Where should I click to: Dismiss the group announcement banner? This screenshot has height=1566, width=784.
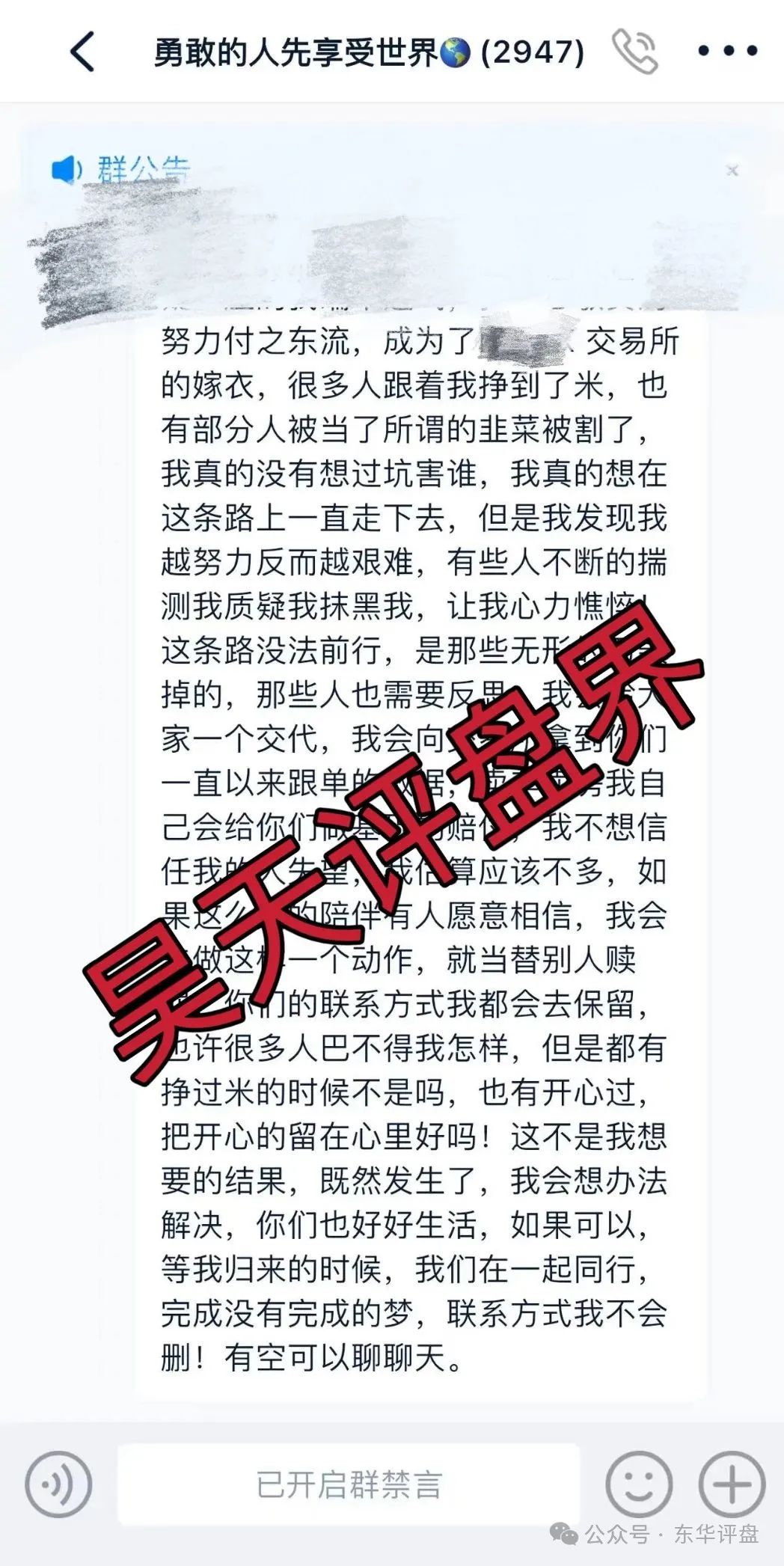(x=732, y=171)
